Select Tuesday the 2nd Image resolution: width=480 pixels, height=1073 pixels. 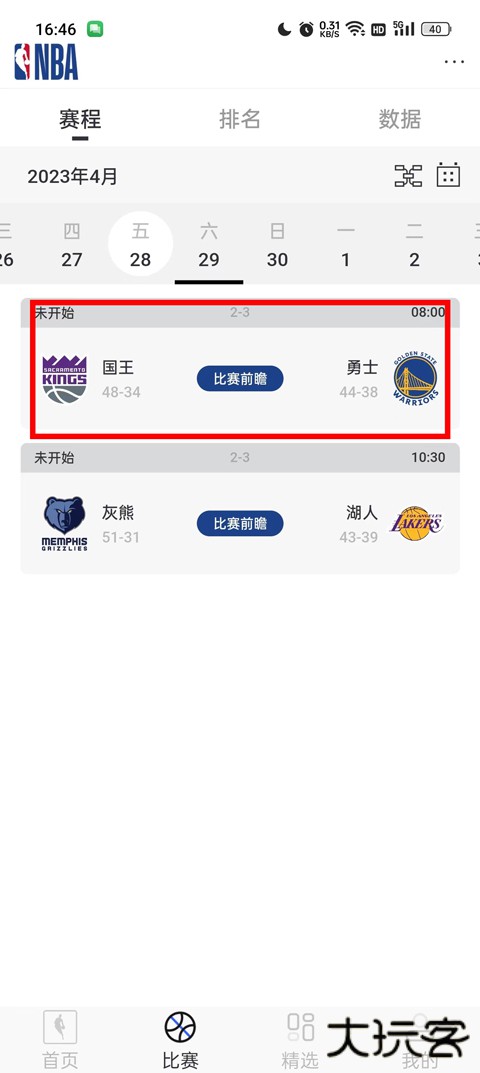click(414, 246)
